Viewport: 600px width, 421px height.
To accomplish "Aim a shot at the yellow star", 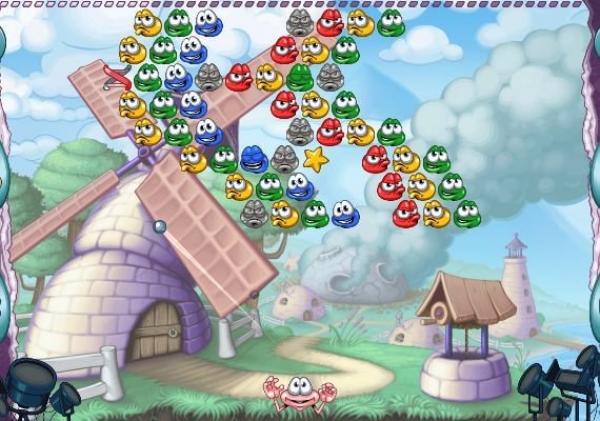I will (315, 158).
